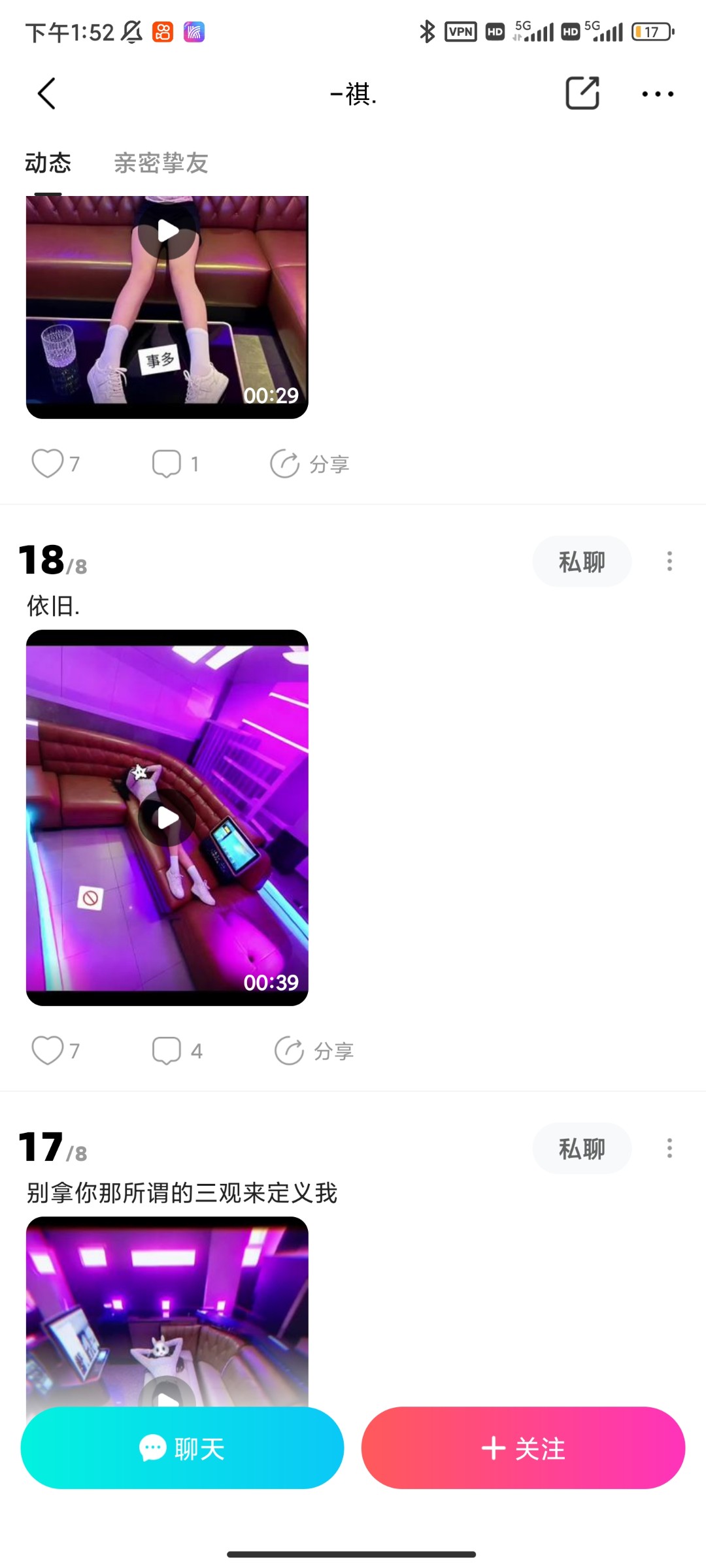
Task: Share this profile via top share icon
Action: pyautogui.click(x=582, y=93)
